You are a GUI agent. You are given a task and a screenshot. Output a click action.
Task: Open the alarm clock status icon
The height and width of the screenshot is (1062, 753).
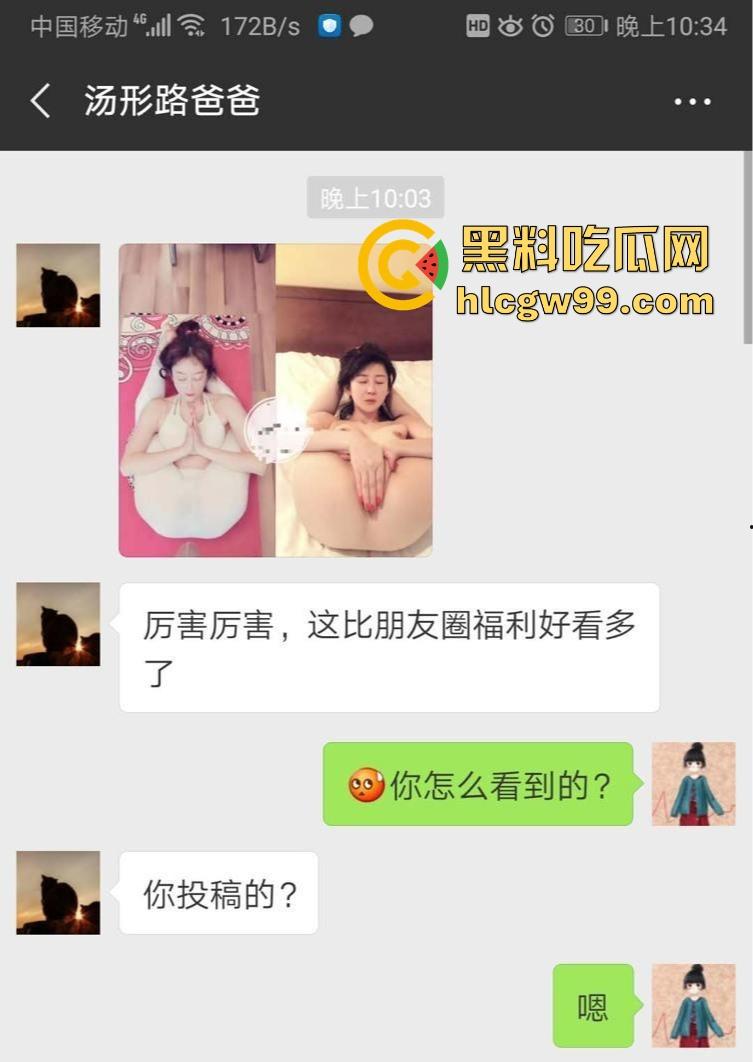tap(542, 25)
